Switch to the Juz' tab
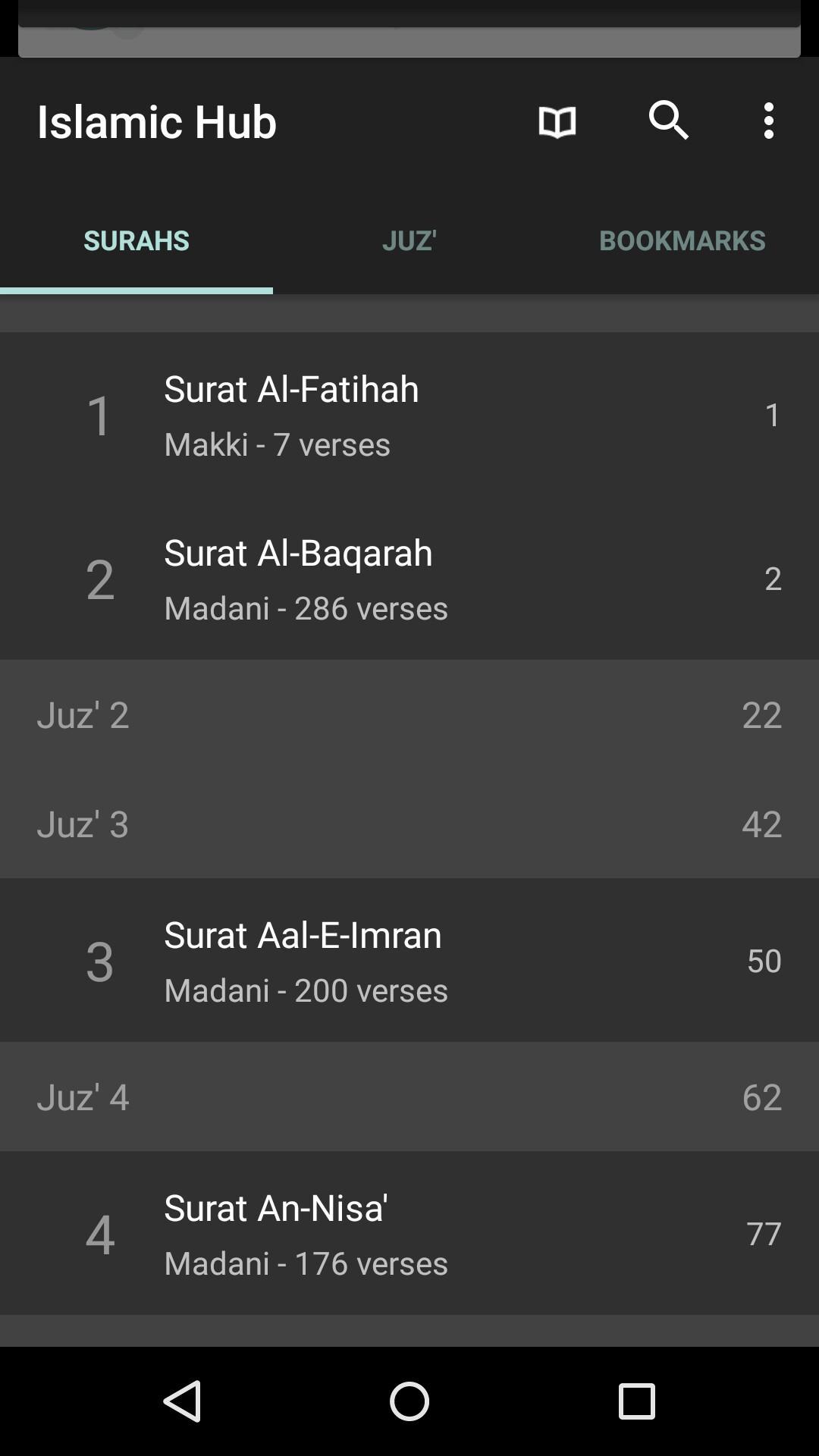Image resolution: width=819 pixels, height=1456 pixels. pyautogui.click(x=409, y=240)
